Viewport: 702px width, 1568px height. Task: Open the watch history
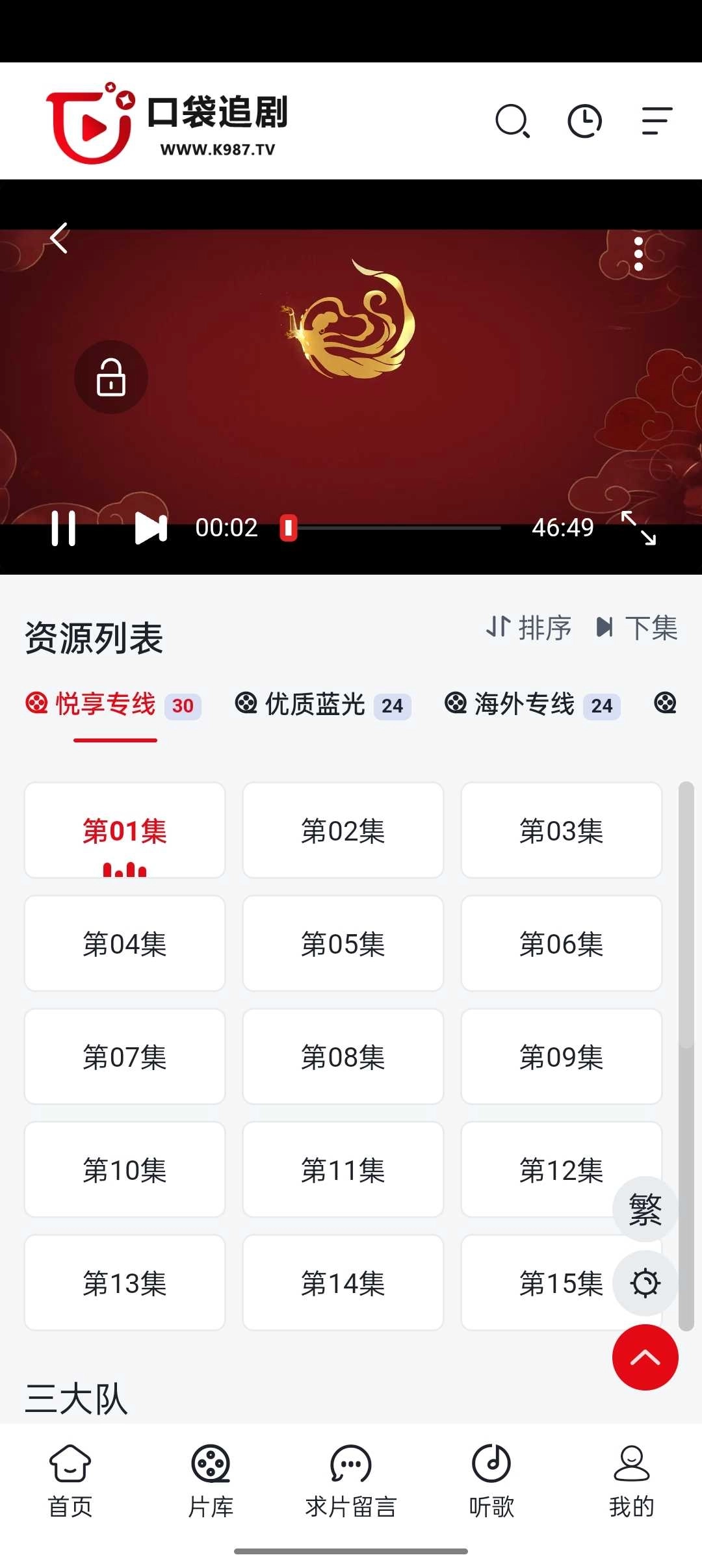tap(584, 121)
